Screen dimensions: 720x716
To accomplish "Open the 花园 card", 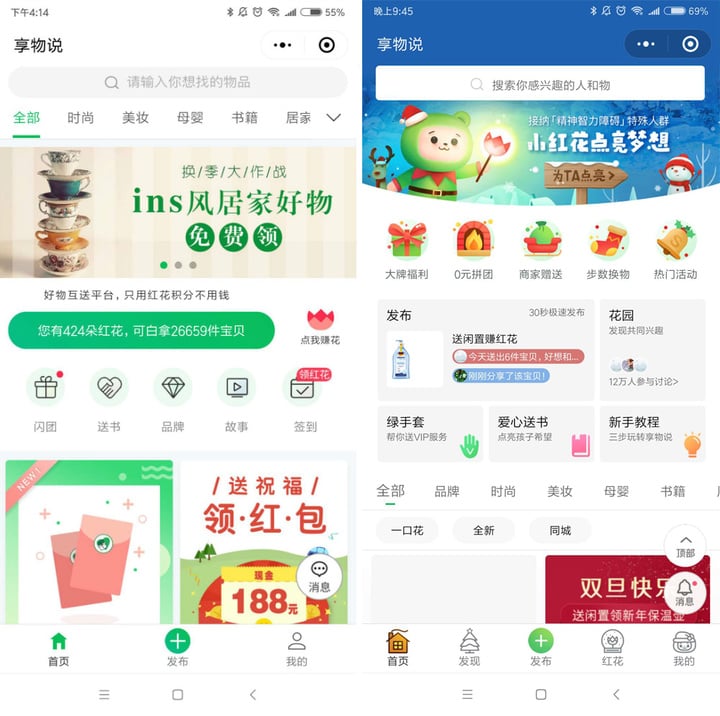I will pos(652,349).
